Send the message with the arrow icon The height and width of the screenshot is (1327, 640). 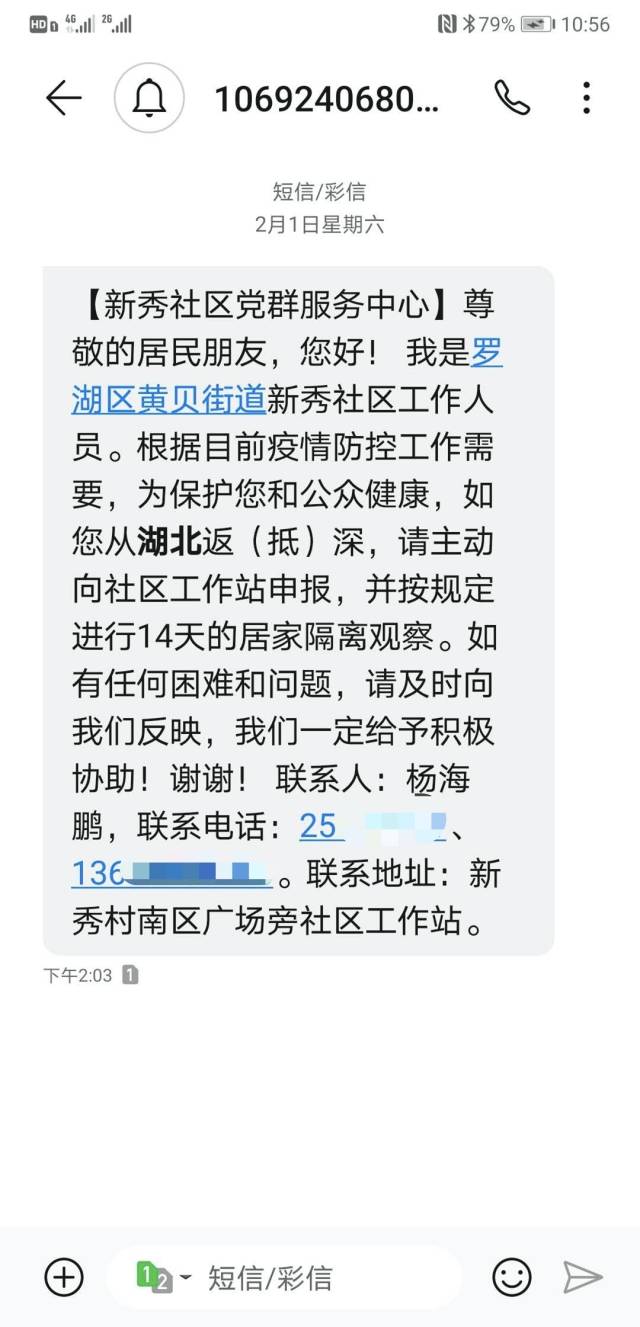coord(583,1277)
